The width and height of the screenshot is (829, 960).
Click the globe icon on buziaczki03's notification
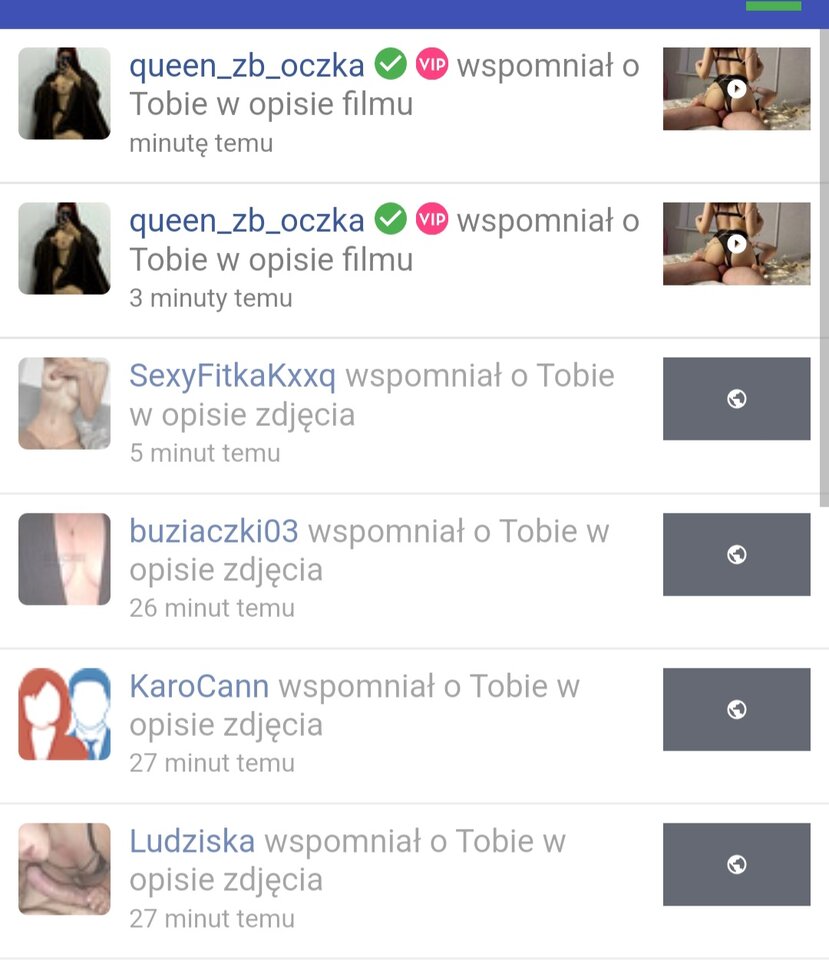[x=736, y=554]
